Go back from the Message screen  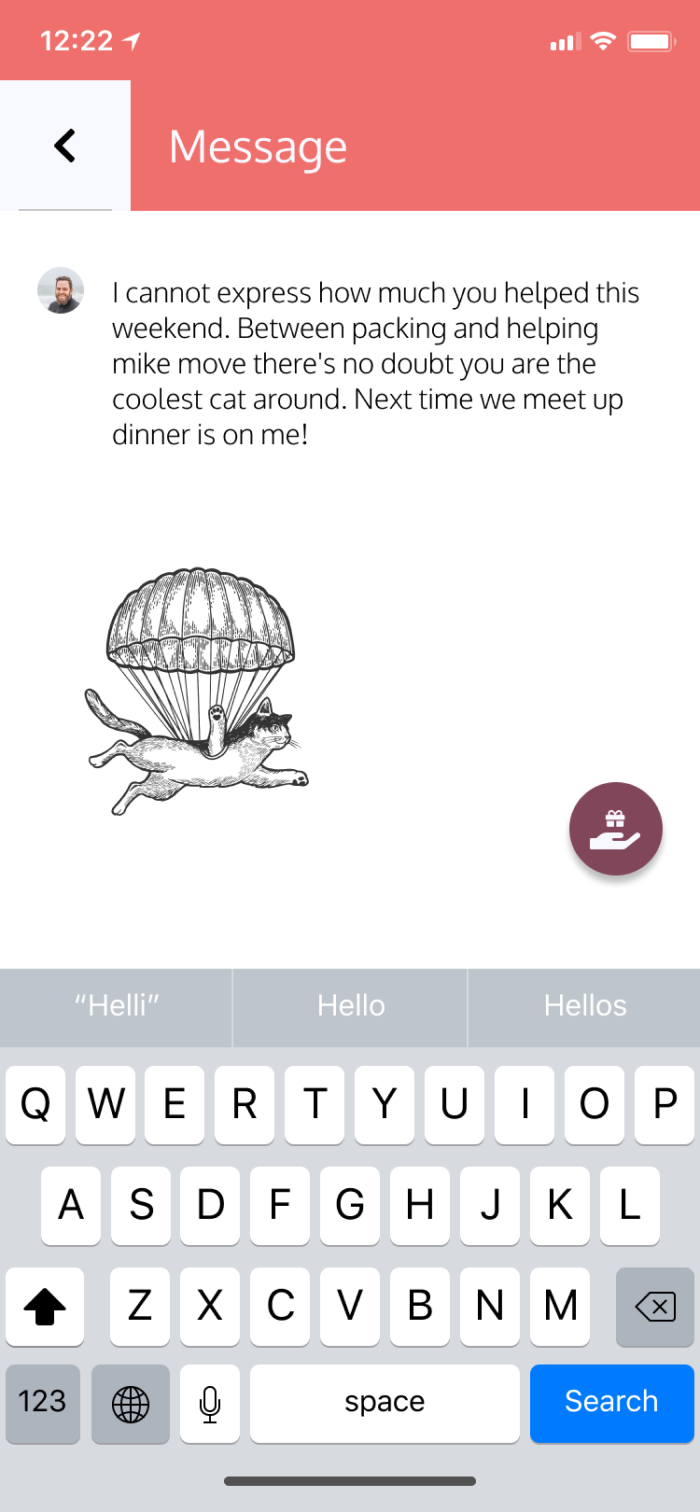point(65,146)
